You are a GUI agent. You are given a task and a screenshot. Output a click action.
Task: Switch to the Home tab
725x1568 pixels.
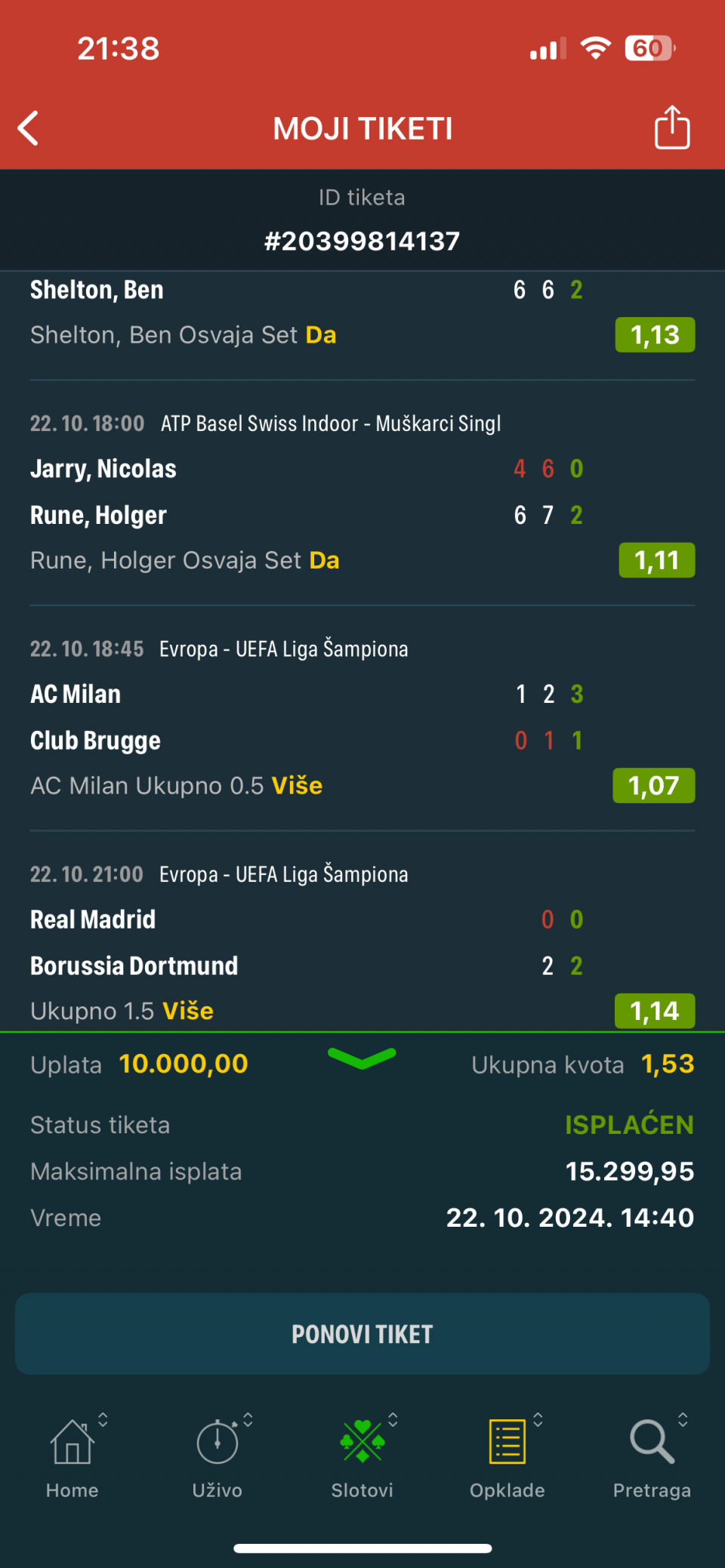pos(72,1456)
